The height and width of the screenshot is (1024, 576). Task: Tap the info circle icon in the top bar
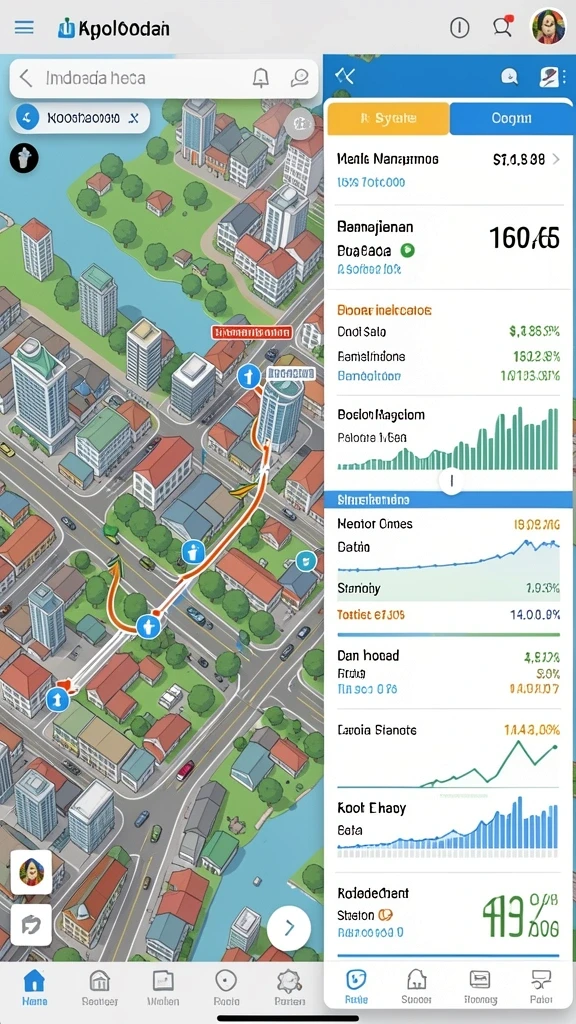click(x=460, y=27)
